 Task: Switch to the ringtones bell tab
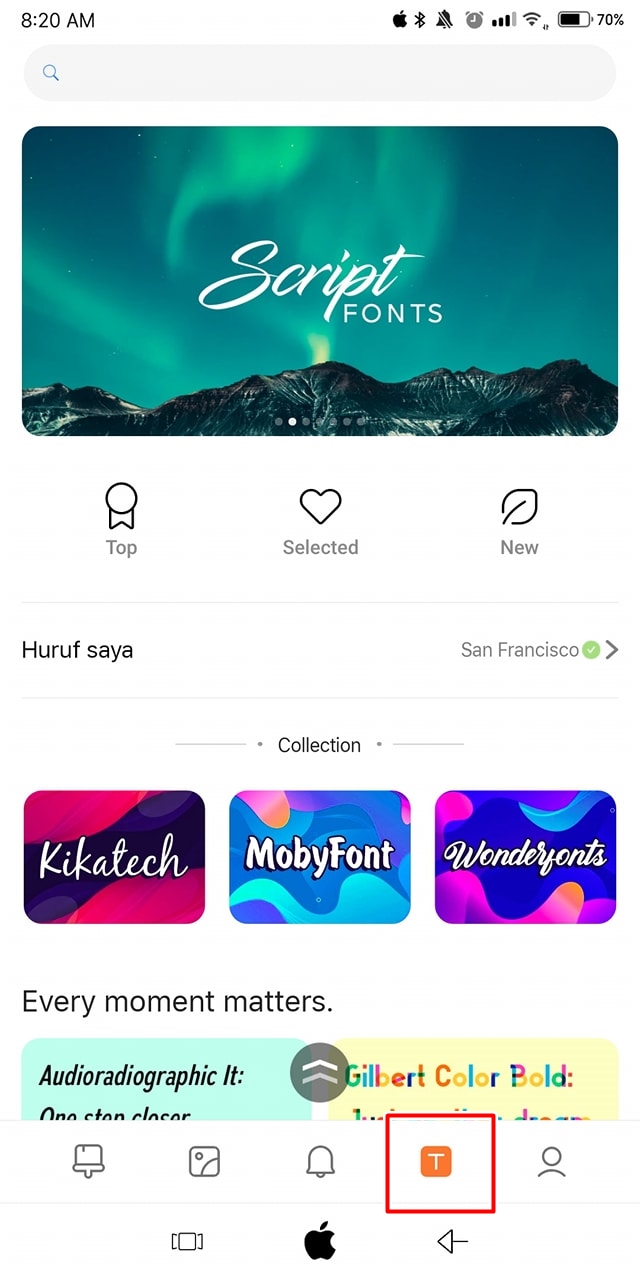coord(320,1162)
